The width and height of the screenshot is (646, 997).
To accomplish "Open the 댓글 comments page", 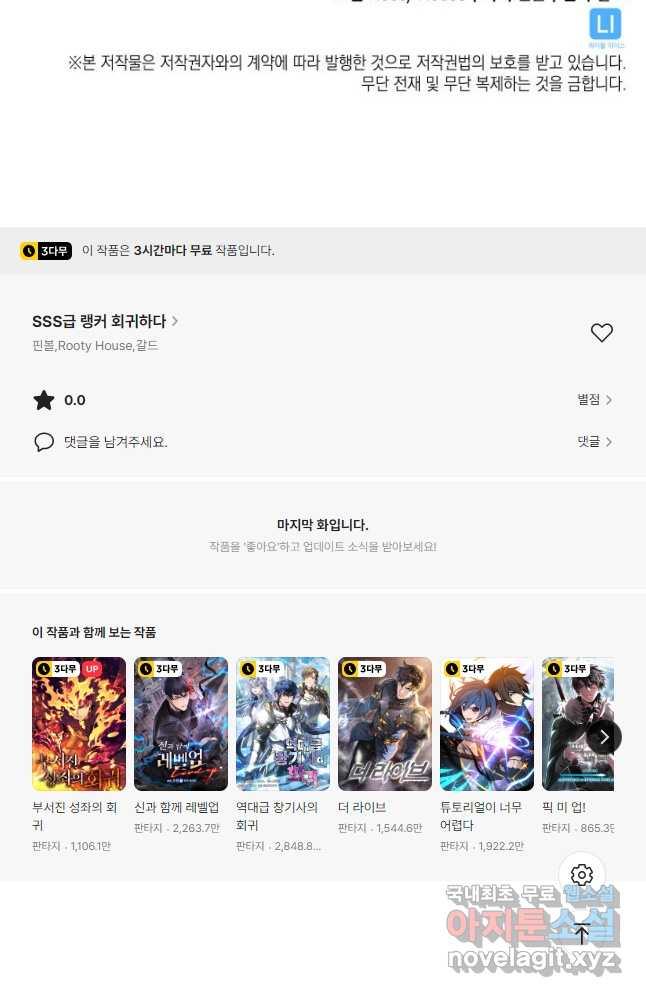I will tap(594, 441).
